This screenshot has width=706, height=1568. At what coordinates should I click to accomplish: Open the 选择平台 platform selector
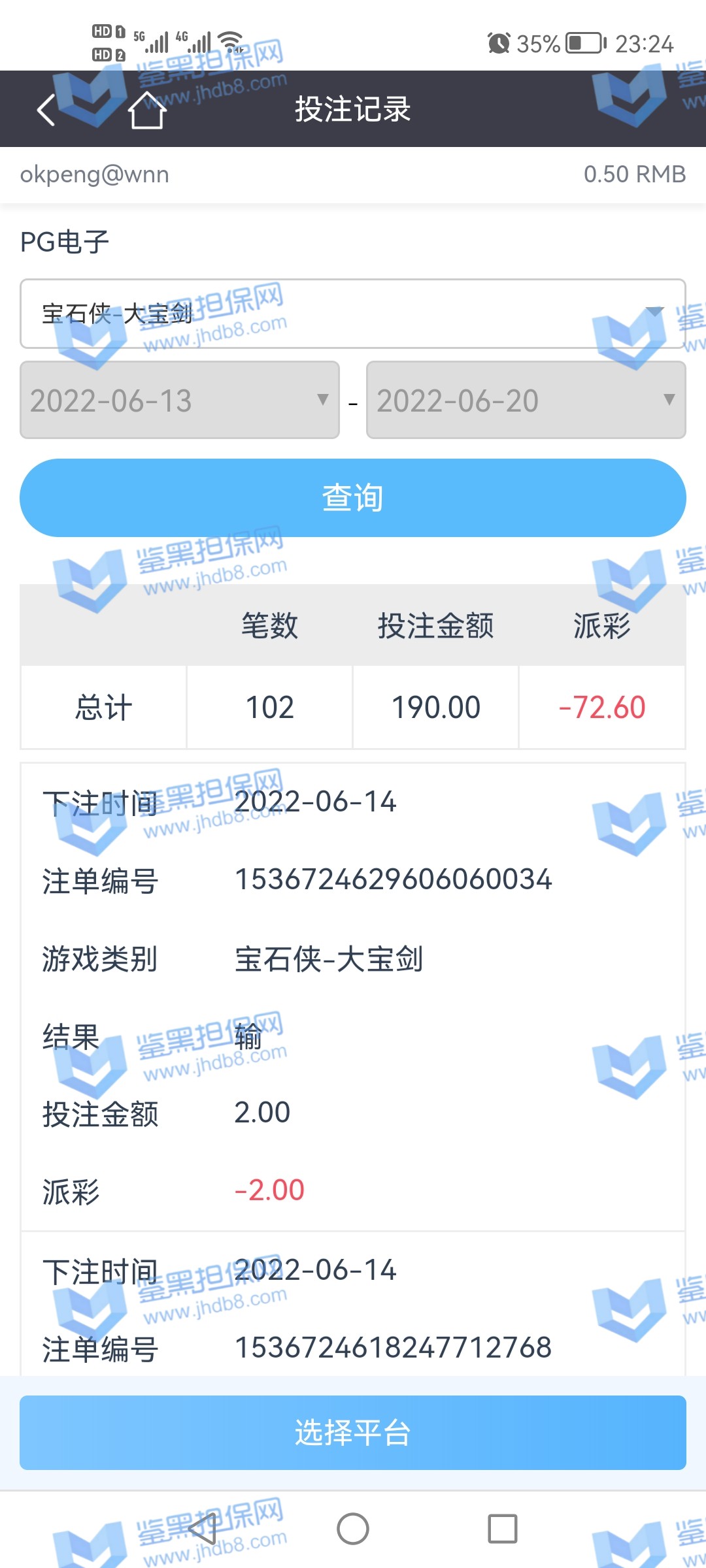tap(353, 1432)
